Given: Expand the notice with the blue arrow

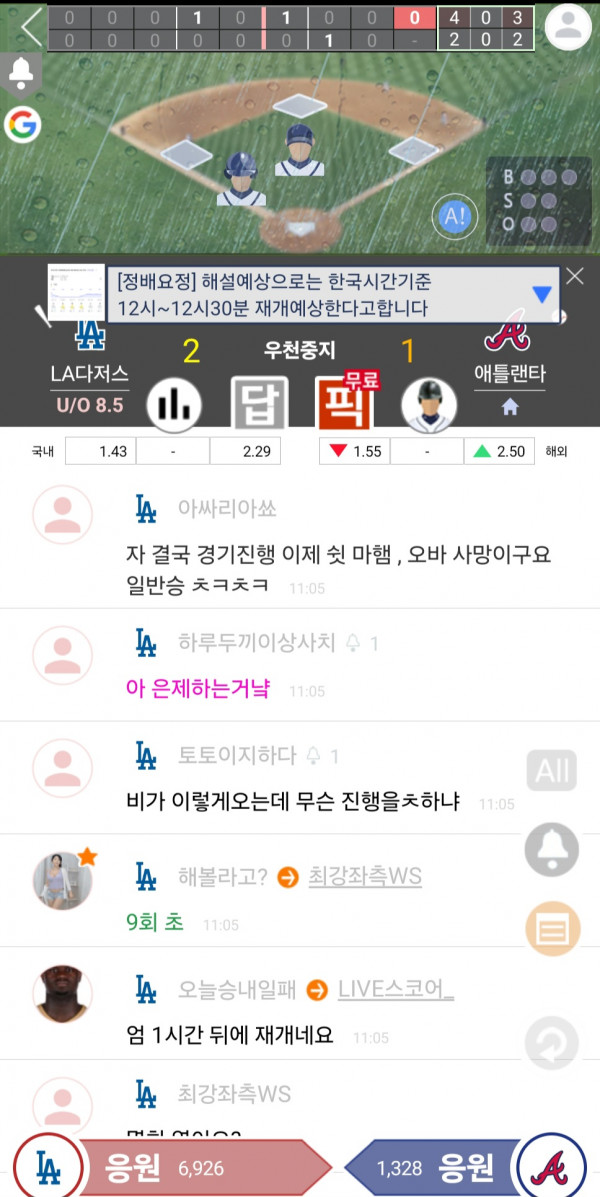Looking at the screenshot, I should [x=542, y=294].
